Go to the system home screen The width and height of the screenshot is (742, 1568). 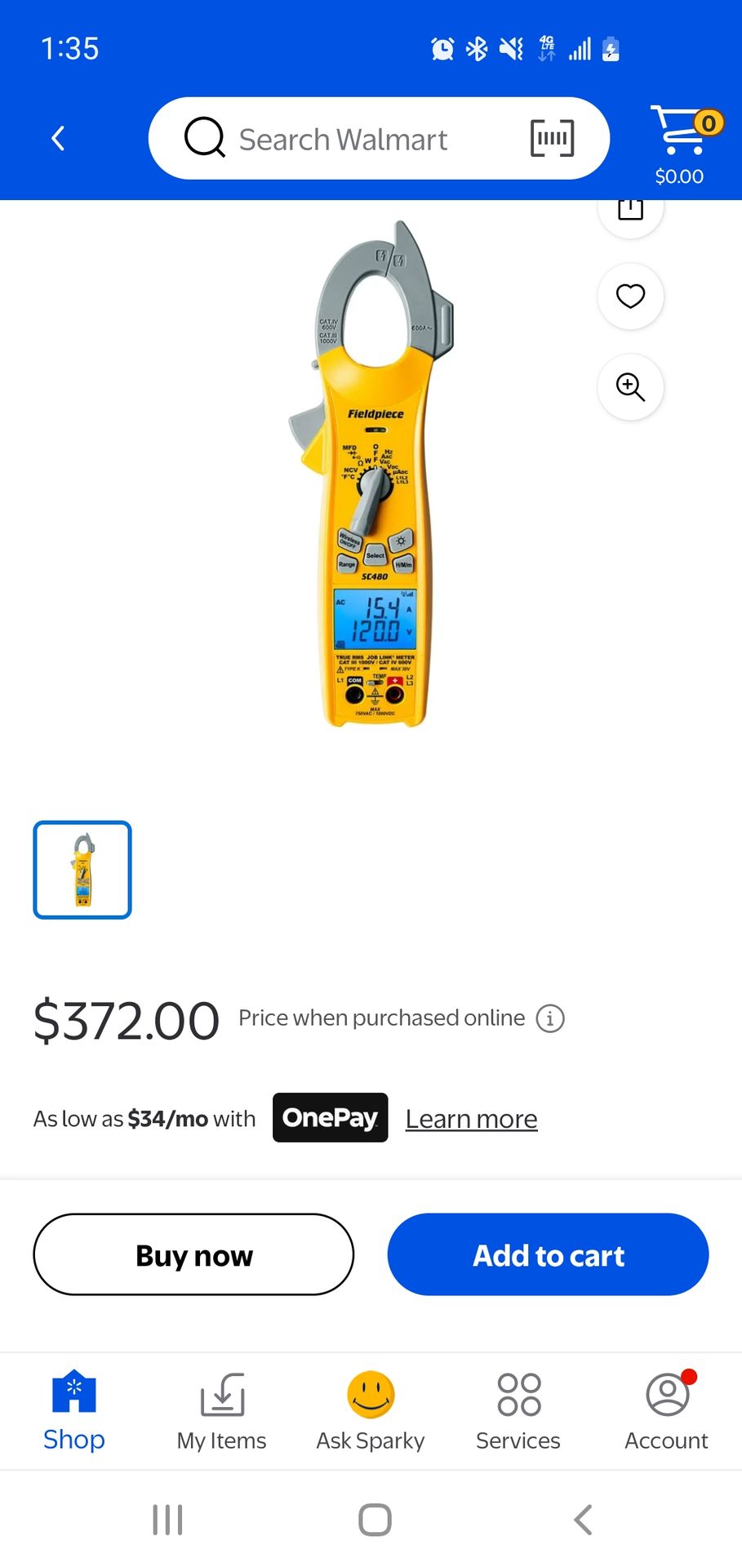click(x=375, y=1520)
